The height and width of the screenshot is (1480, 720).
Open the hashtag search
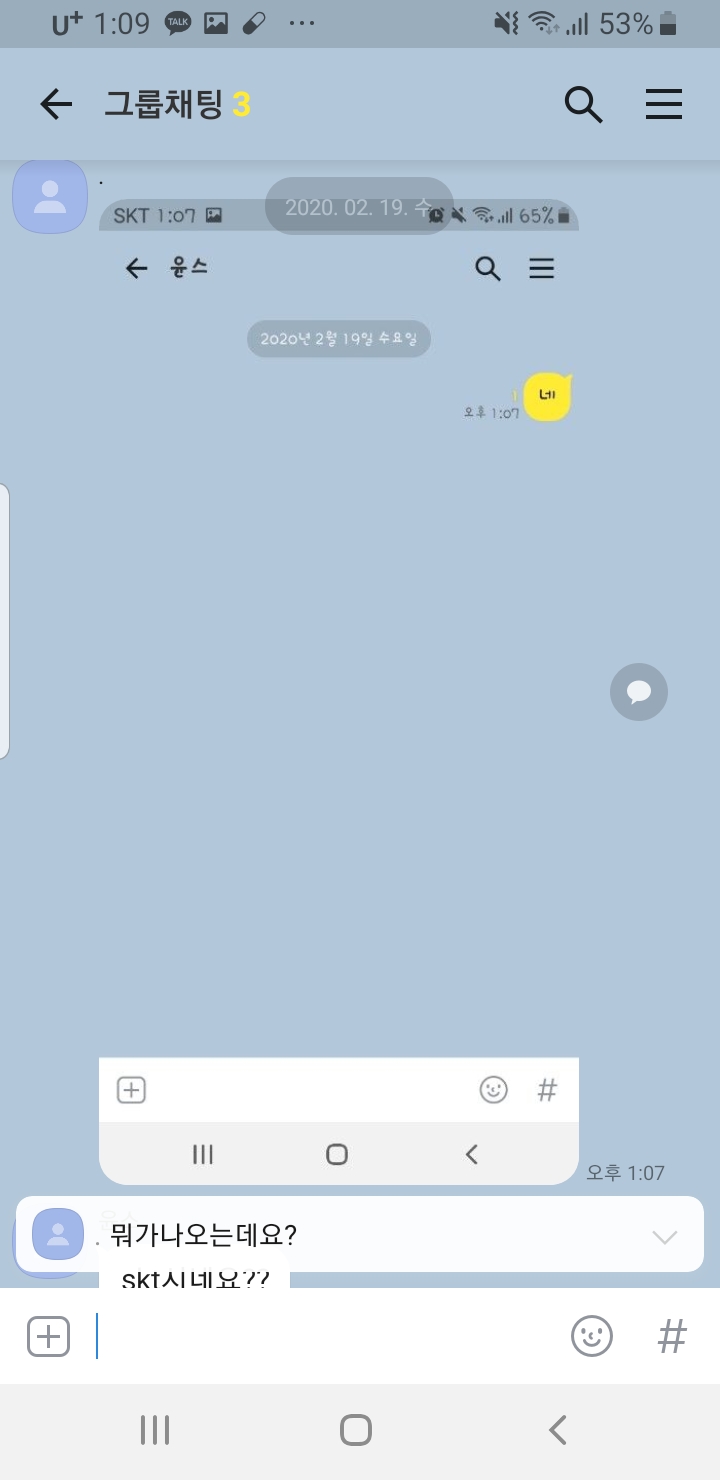pos(672,1336)
